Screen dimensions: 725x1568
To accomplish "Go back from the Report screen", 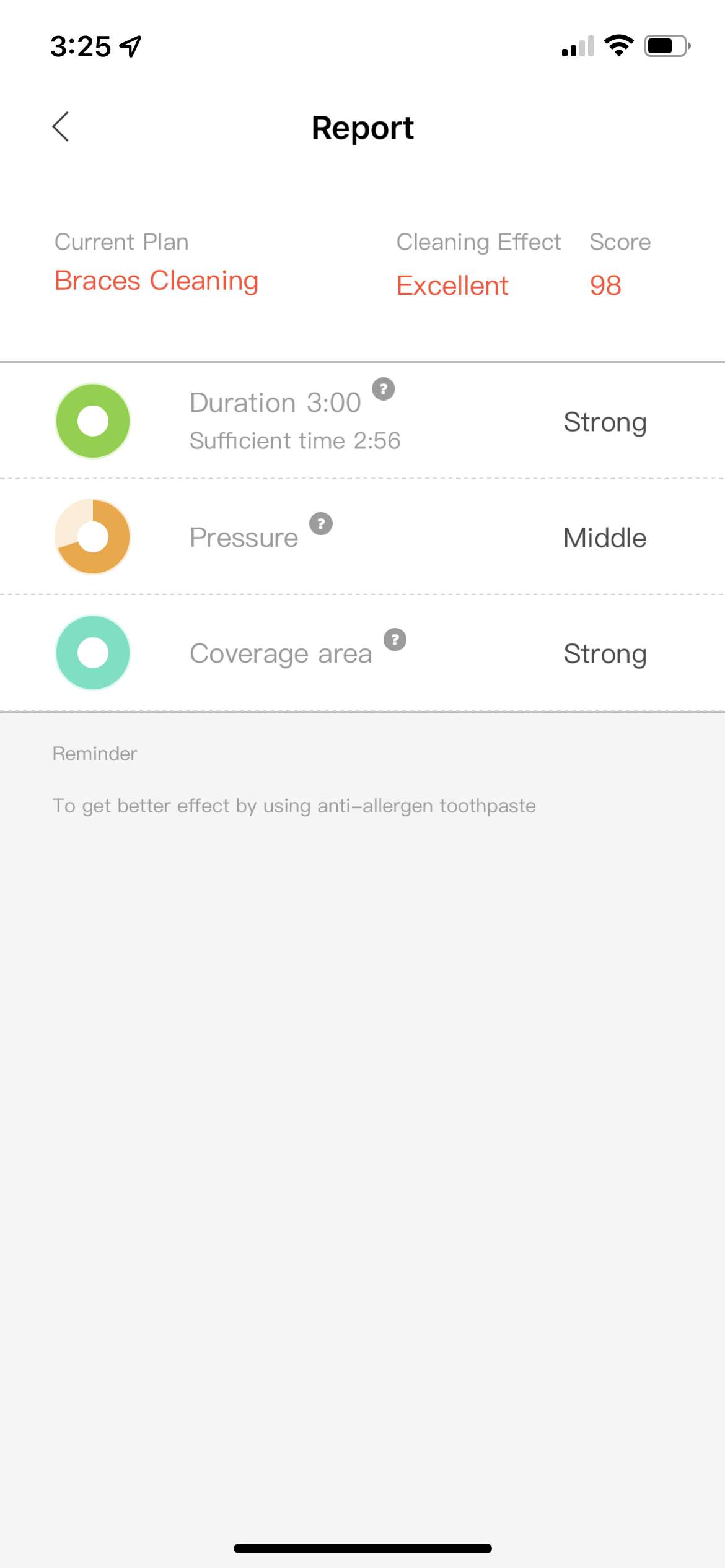I will [61, 127].
